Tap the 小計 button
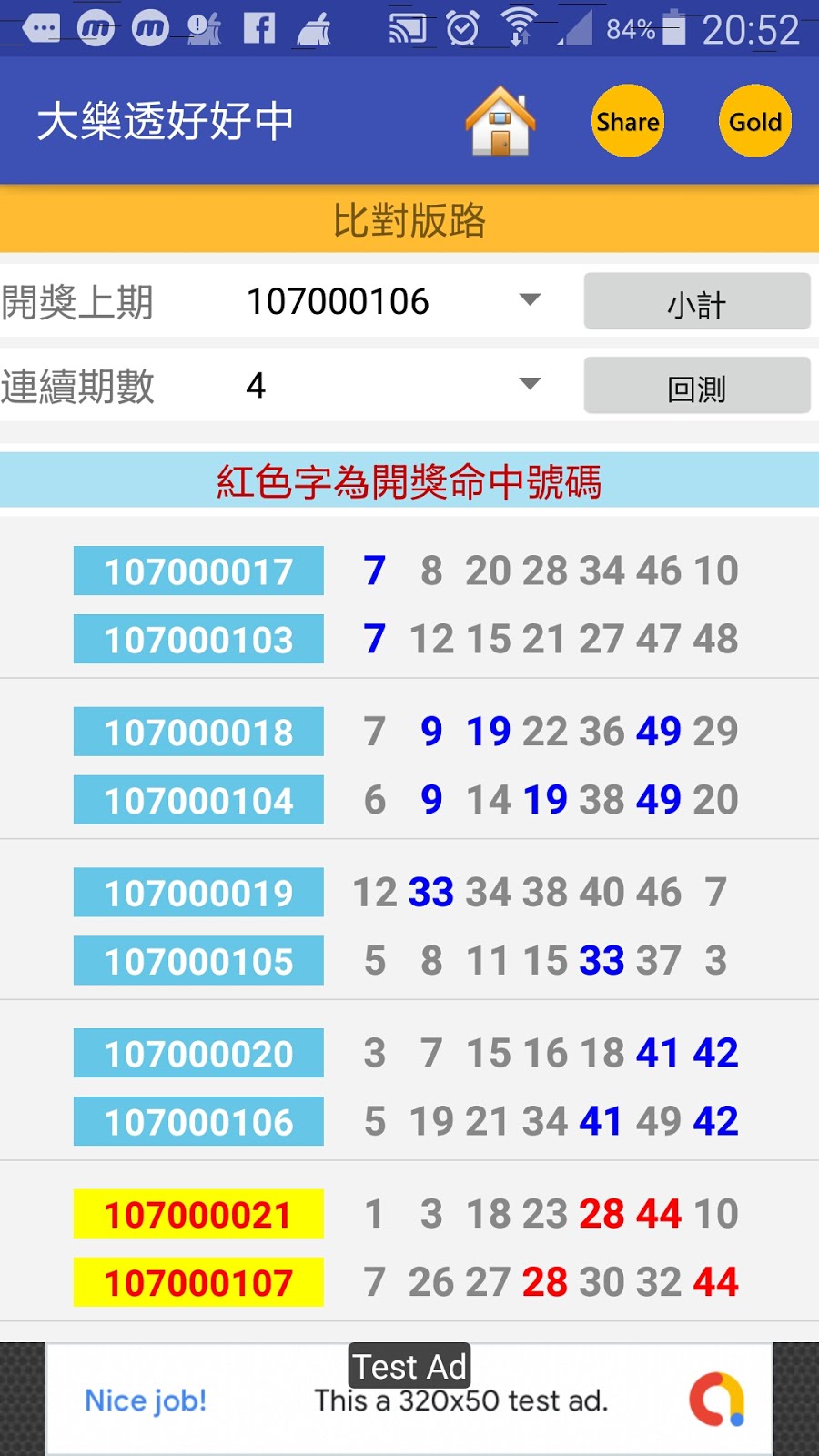 [x=696, y=302]
